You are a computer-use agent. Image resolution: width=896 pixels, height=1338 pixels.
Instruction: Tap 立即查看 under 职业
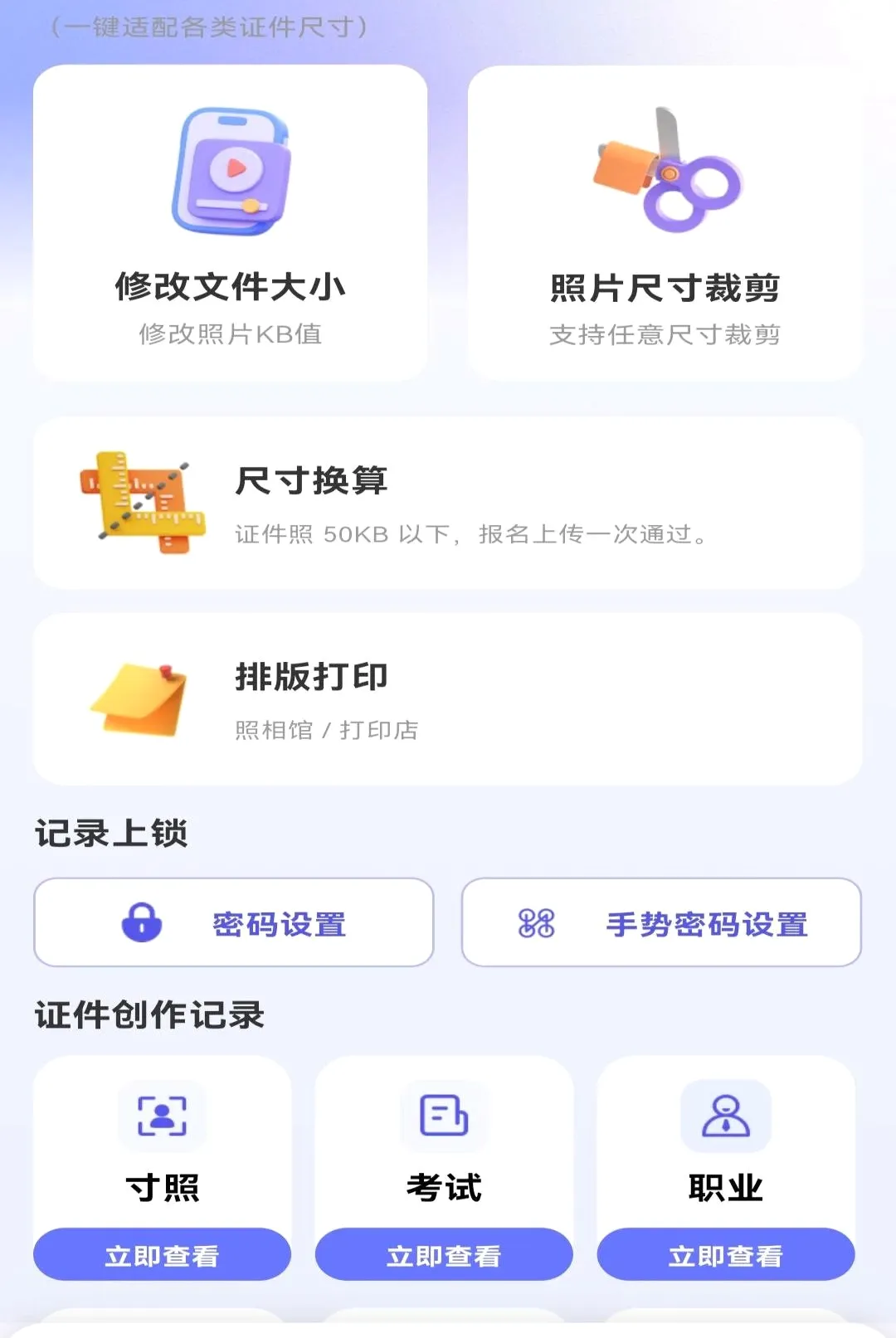(x=726, y=1254)
